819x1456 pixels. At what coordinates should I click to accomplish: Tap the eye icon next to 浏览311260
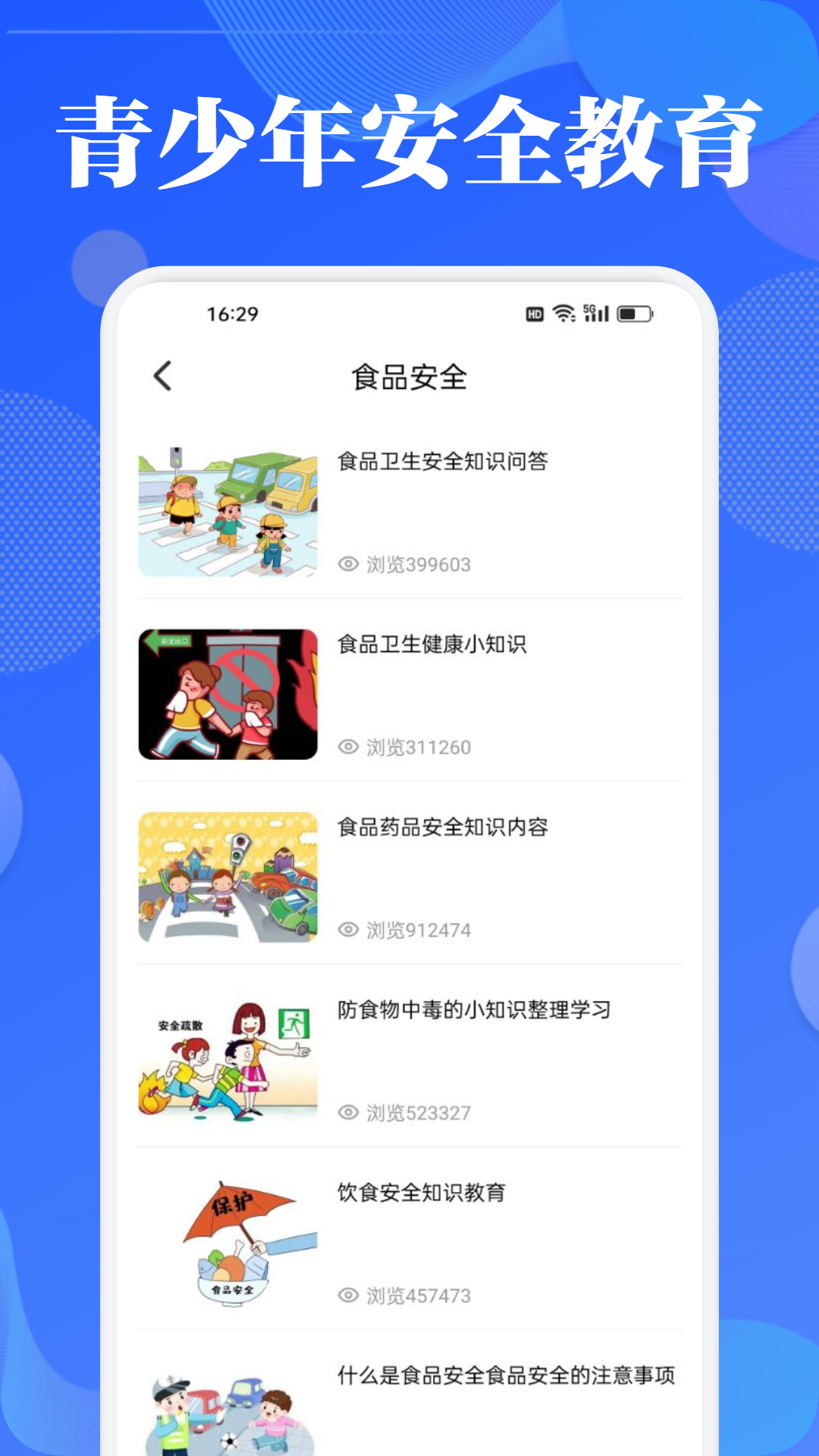pyautogui.click(x=347, y=747)
